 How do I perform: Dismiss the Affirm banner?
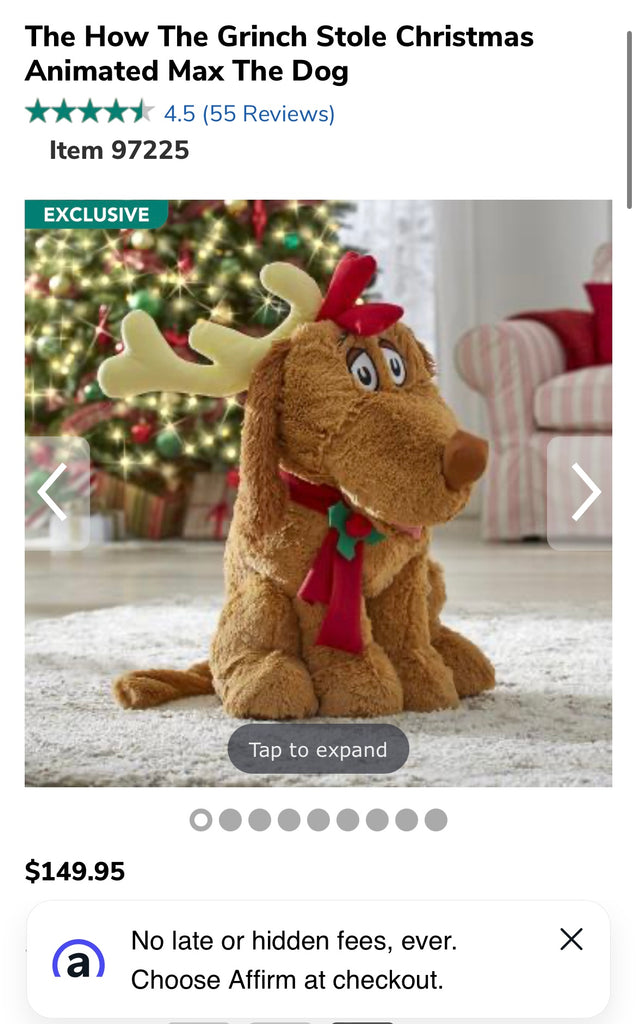coord(571,939)
